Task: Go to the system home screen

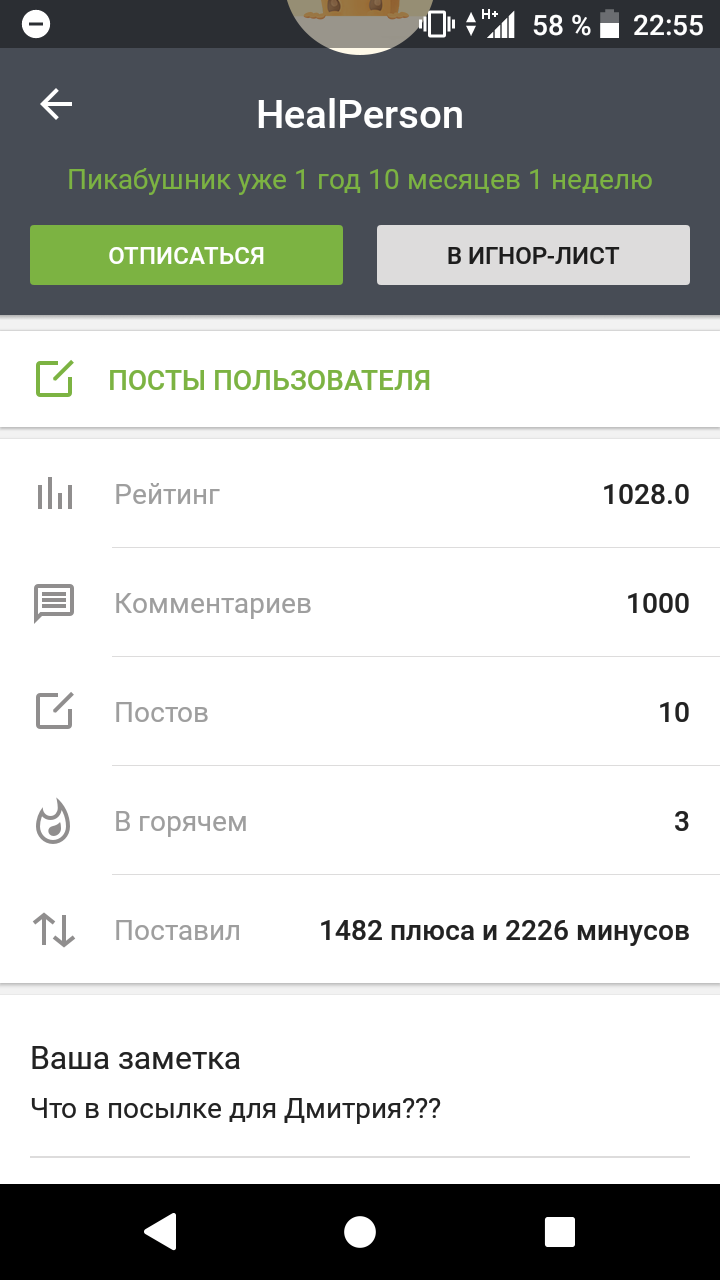Action: click(360, 1232)
